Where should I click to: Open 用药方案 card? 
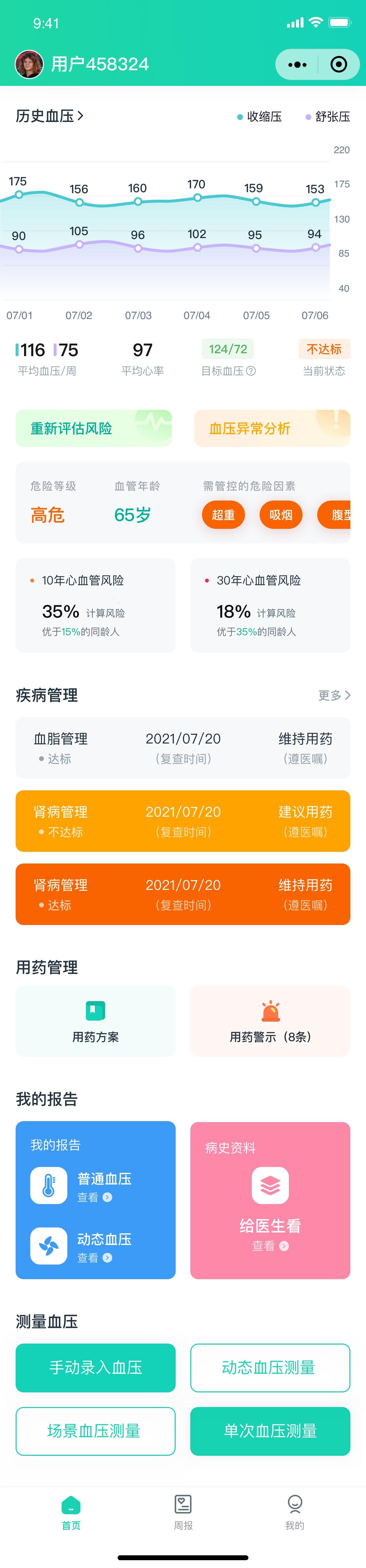tap(96, 1021)
